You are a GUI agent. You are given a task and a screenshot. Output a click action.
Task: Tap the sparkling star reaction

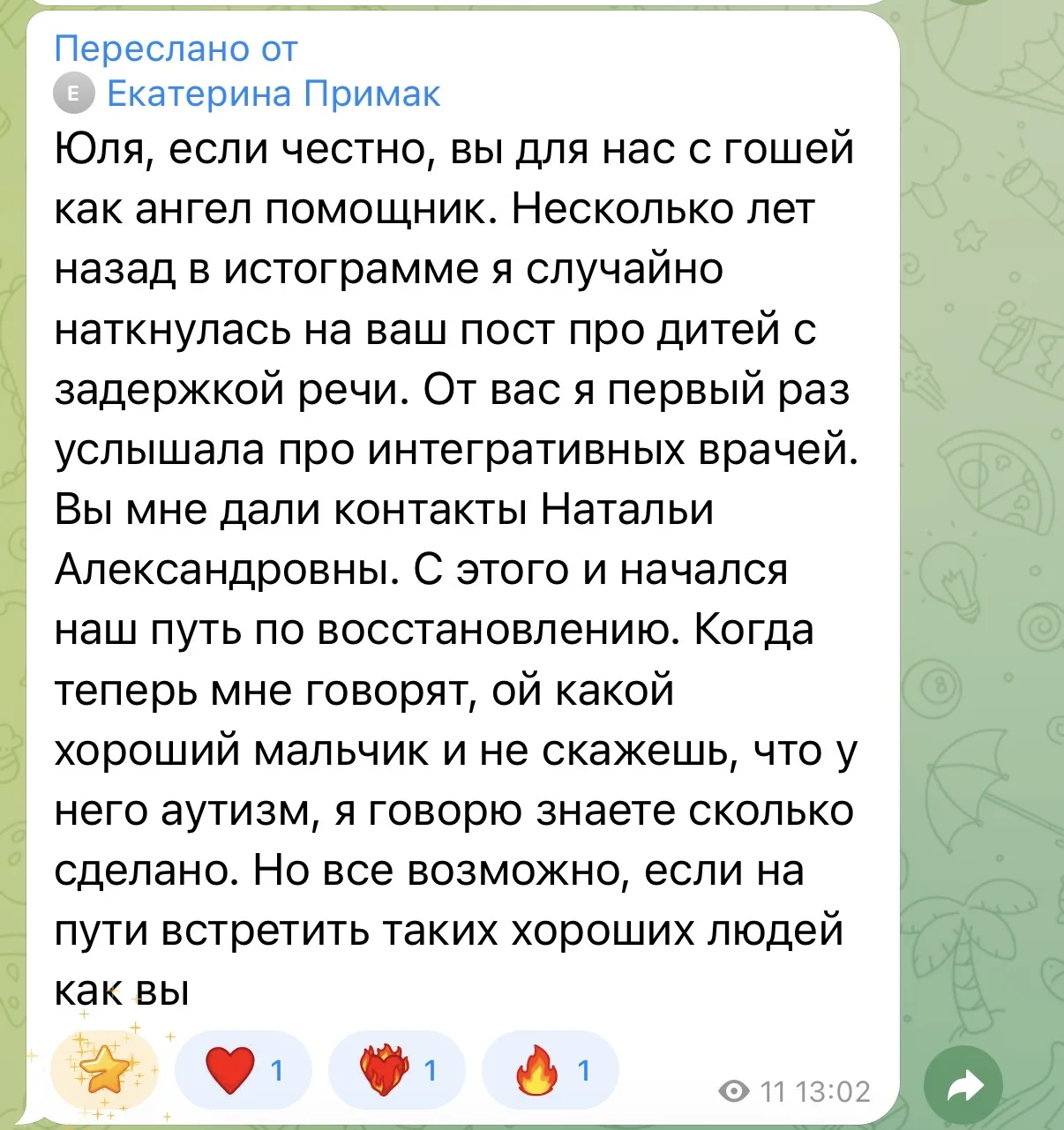click(104, 1070)
